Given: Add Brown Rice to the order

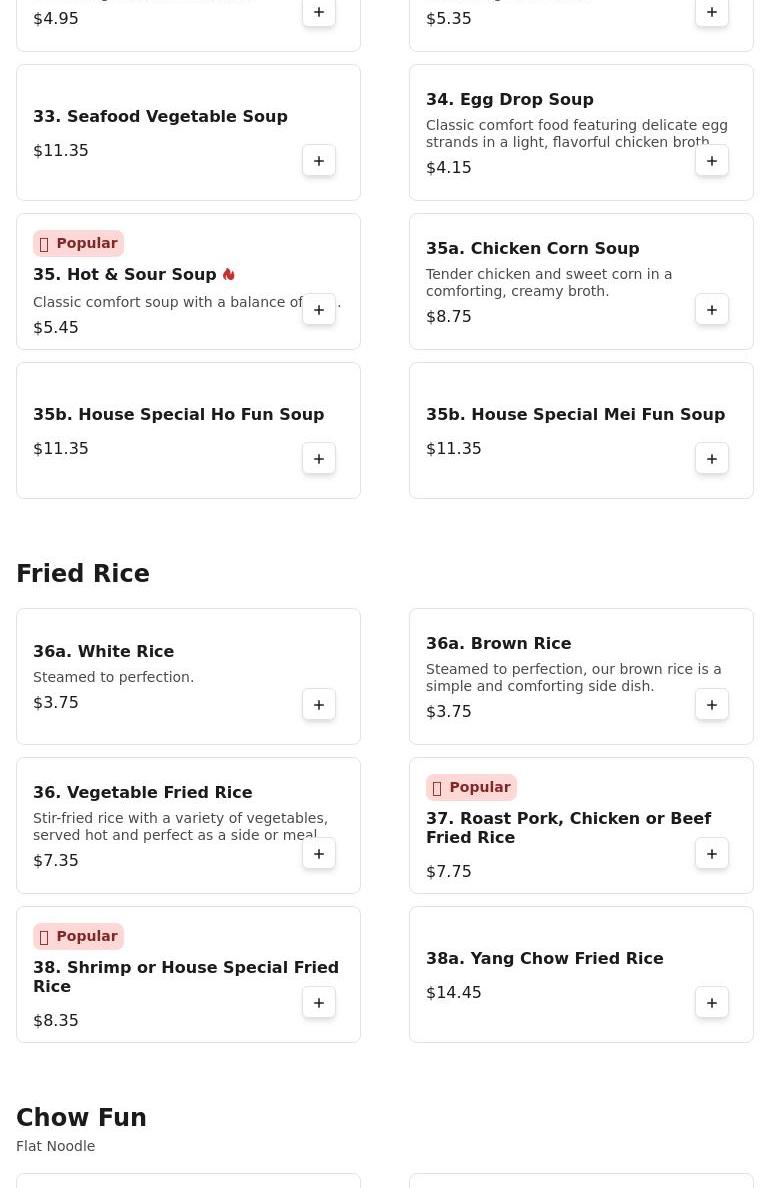Looking at the screenshot, I should 712,705.
